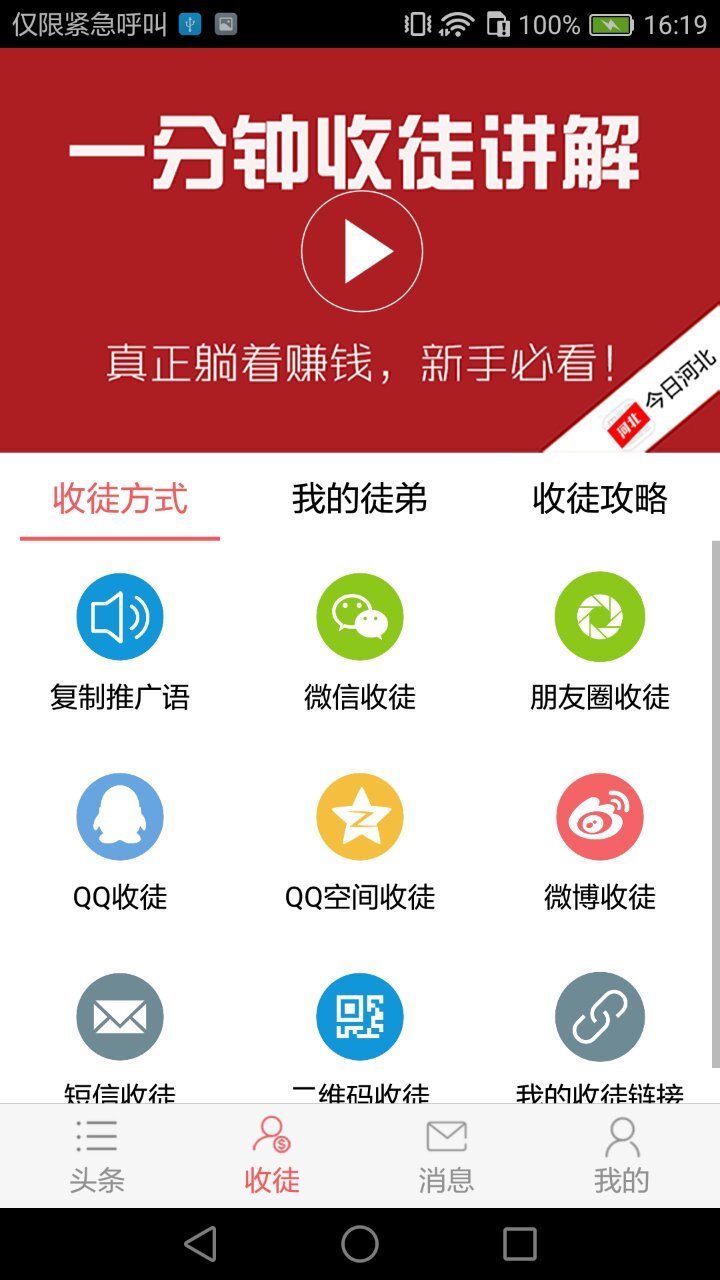Open QQ空间收徒 option
The image size is (720, 1280).
click(360, 817)
